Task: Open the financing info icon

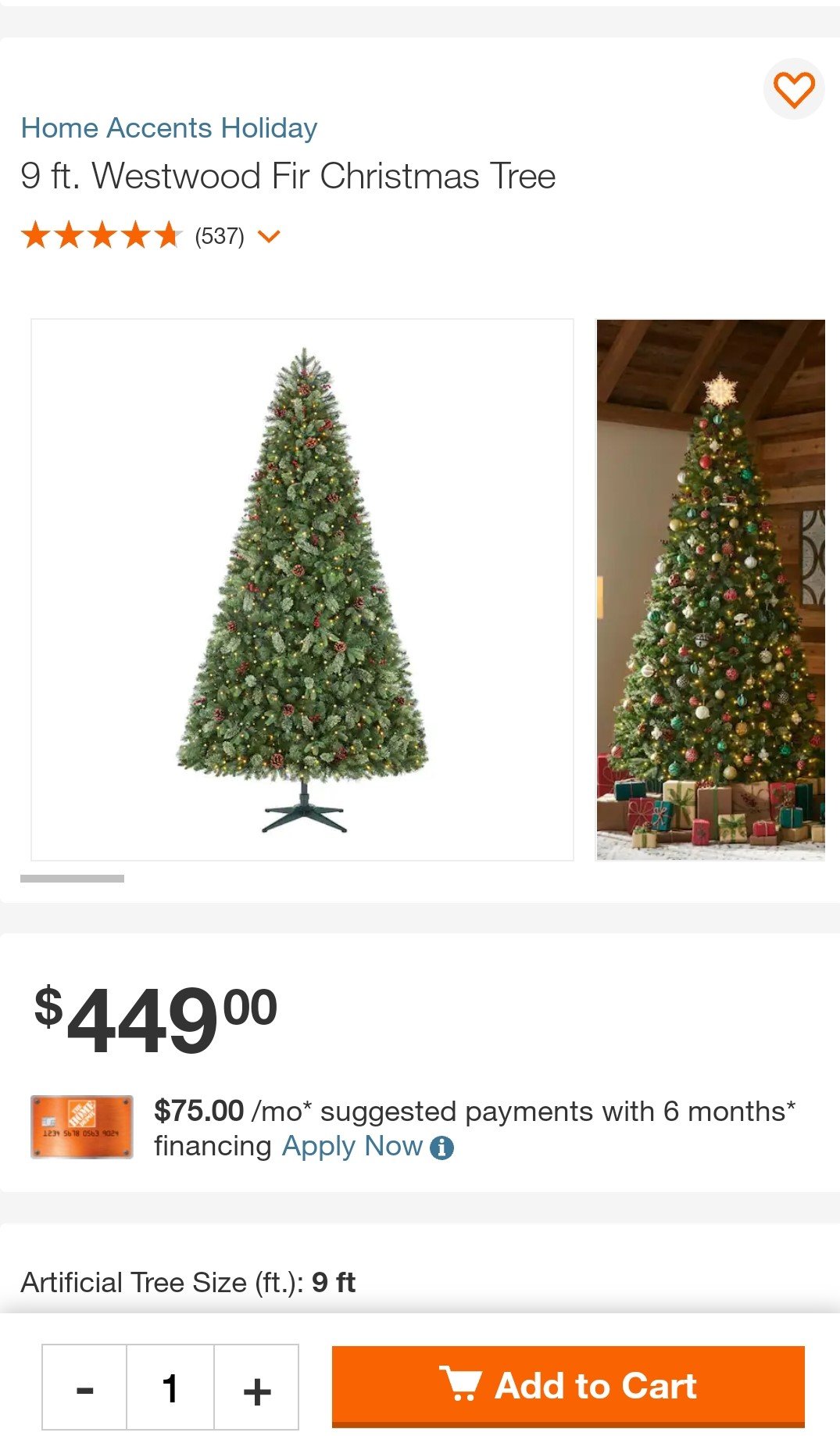Action: click(x=441, y=1148)
